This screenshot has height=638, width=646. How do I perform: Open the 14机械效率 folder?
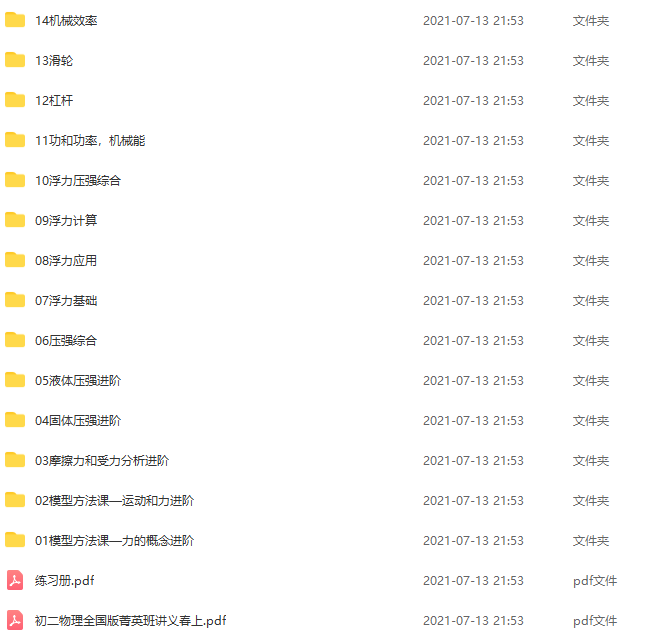(x=66, y=21)
